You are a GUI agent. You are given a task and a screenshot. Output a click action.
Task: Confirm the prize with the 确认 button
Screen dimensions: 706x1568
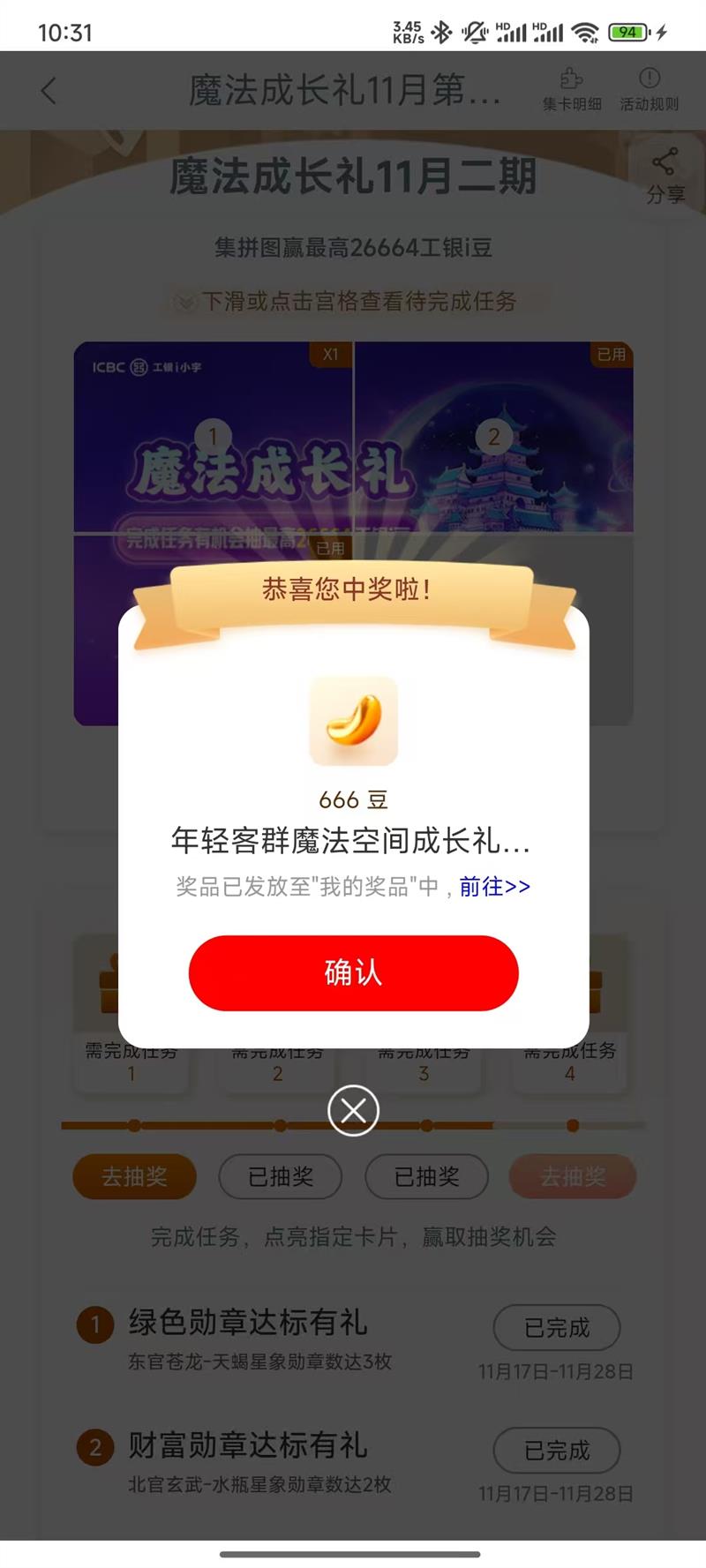click(353, 972)
